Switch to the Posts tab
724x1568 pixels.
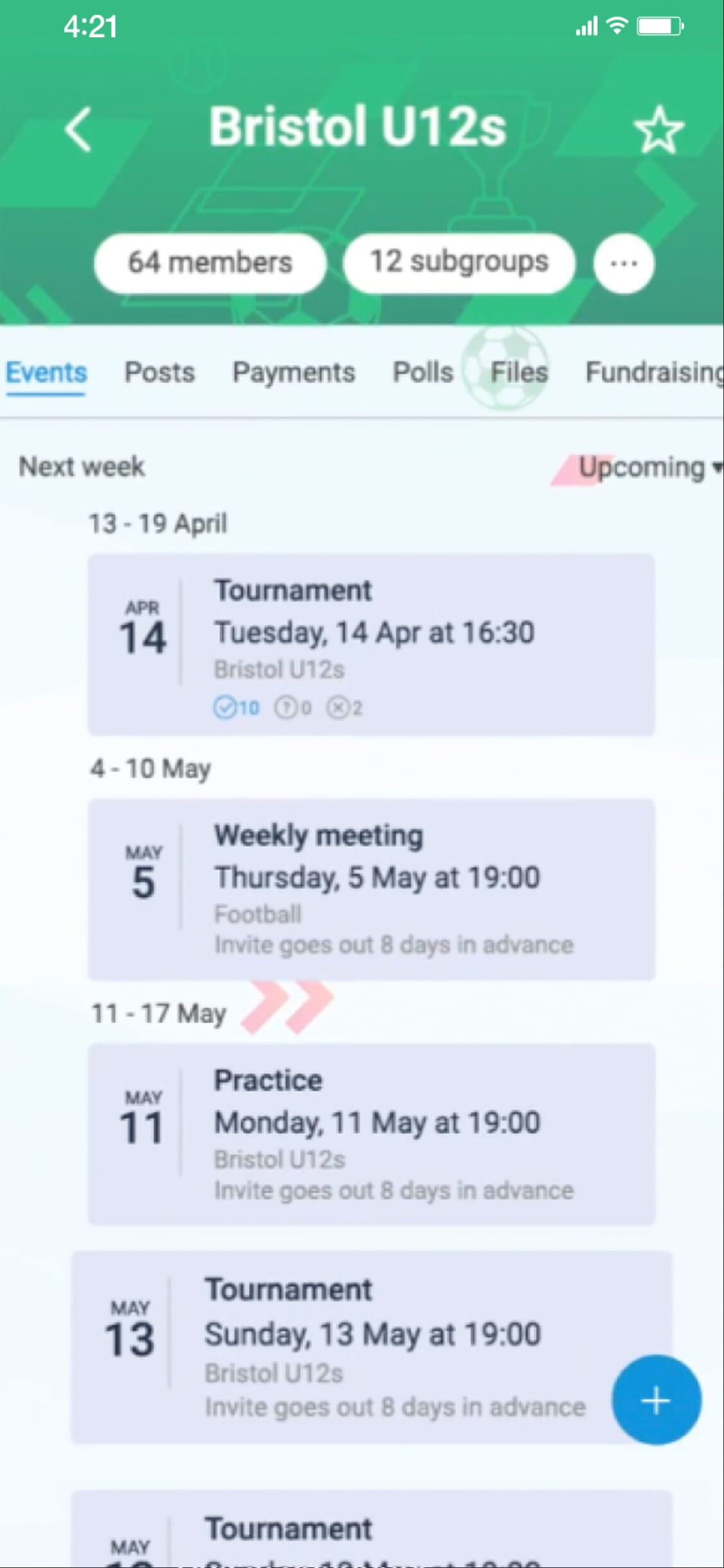pos(159,373)
